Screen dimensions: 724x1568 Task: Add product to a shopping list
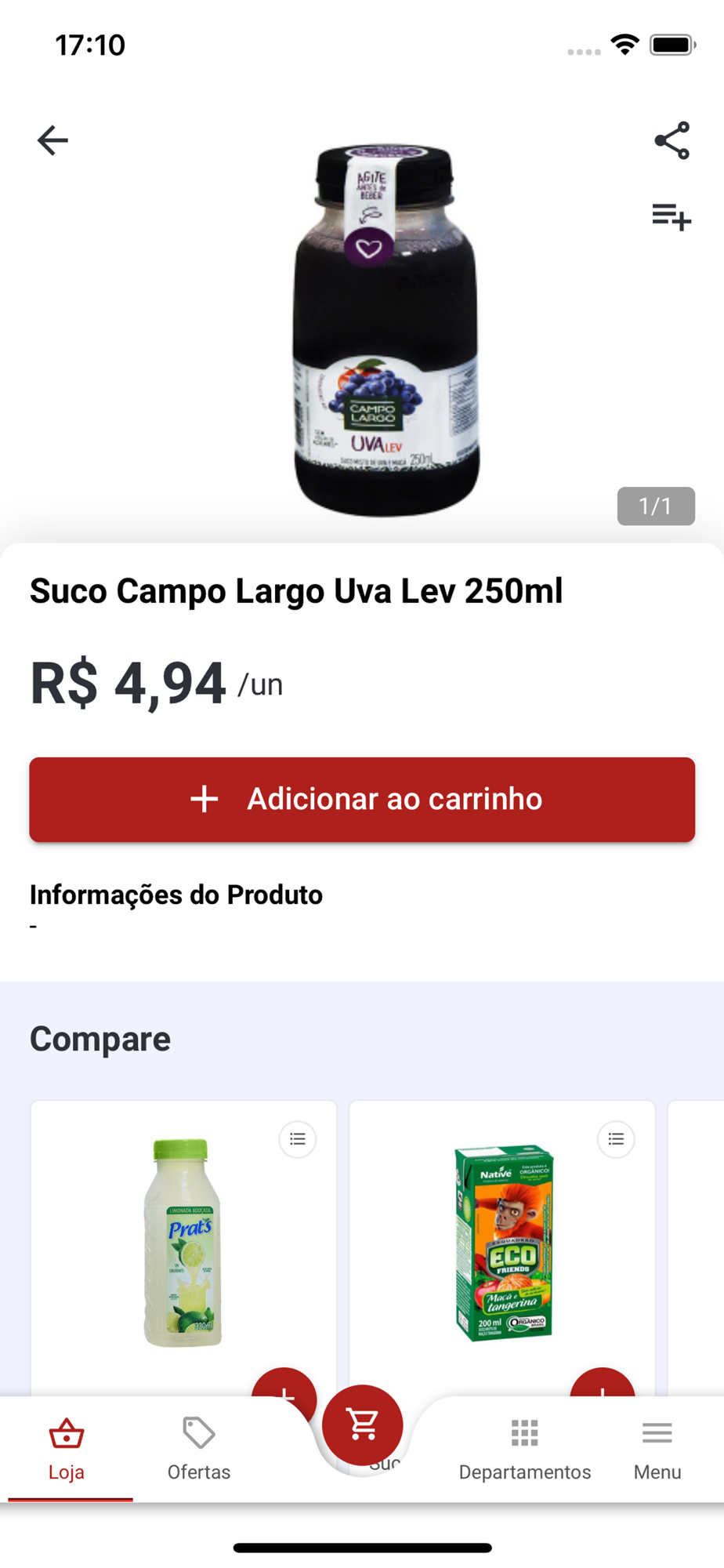tap(672, 216)
